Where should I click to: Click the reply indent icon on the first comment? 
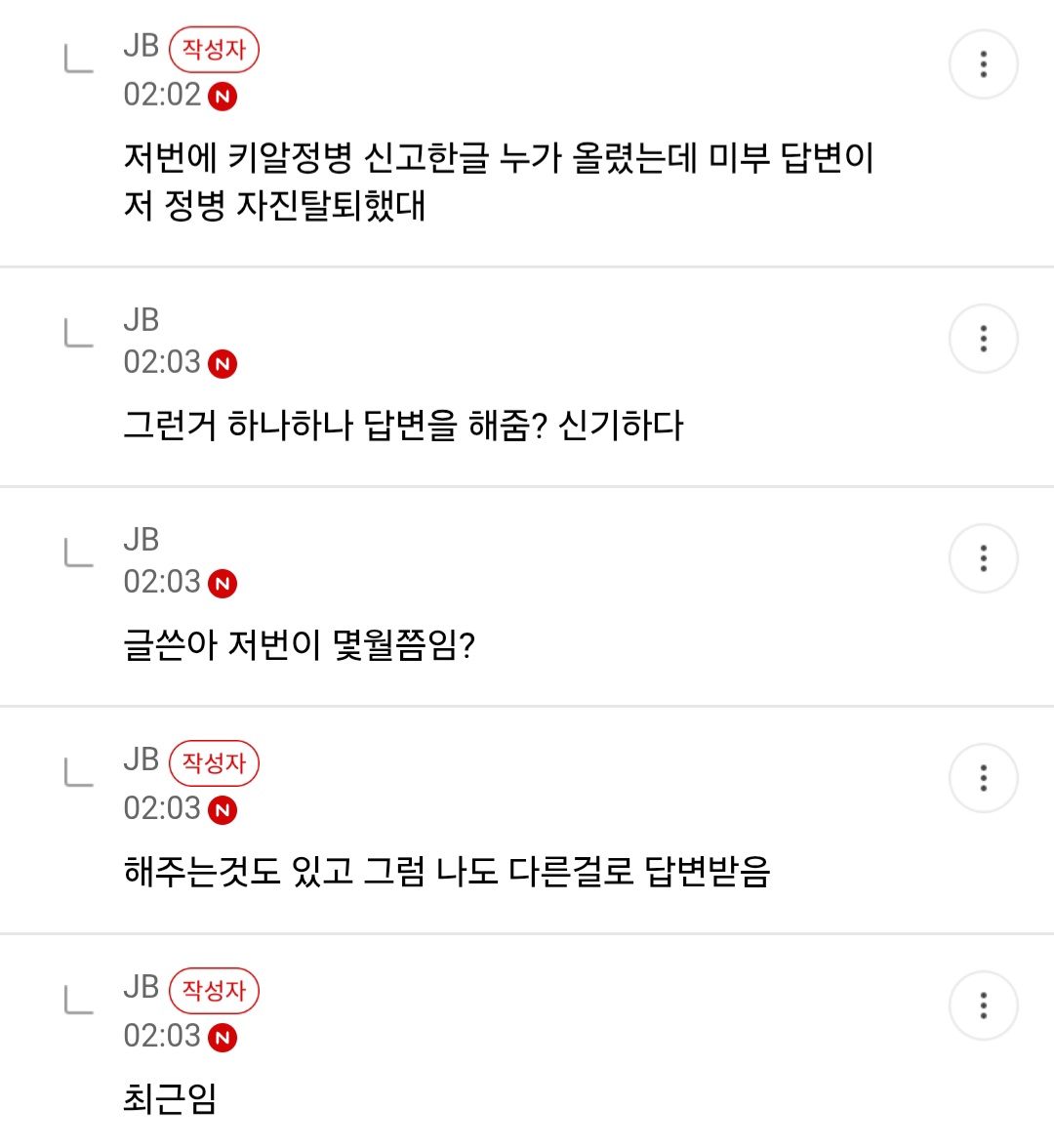(77, 59)
